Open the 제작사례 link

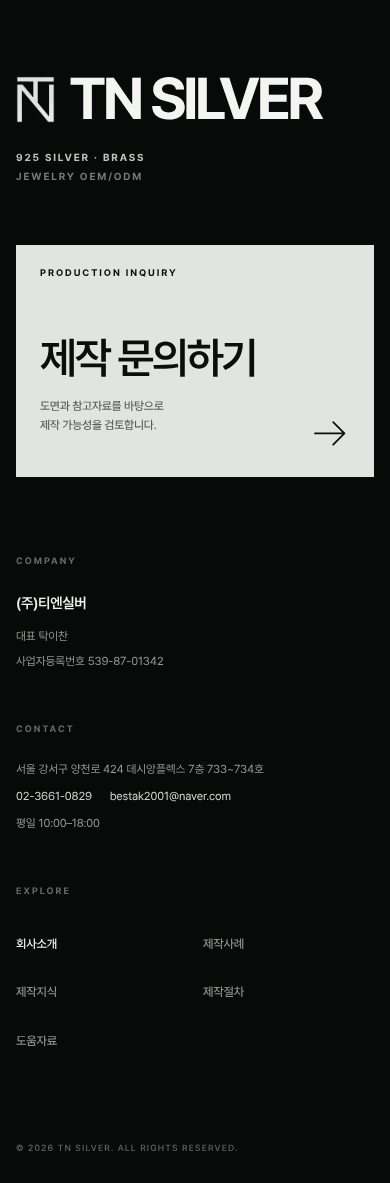(x=223, y=943)
